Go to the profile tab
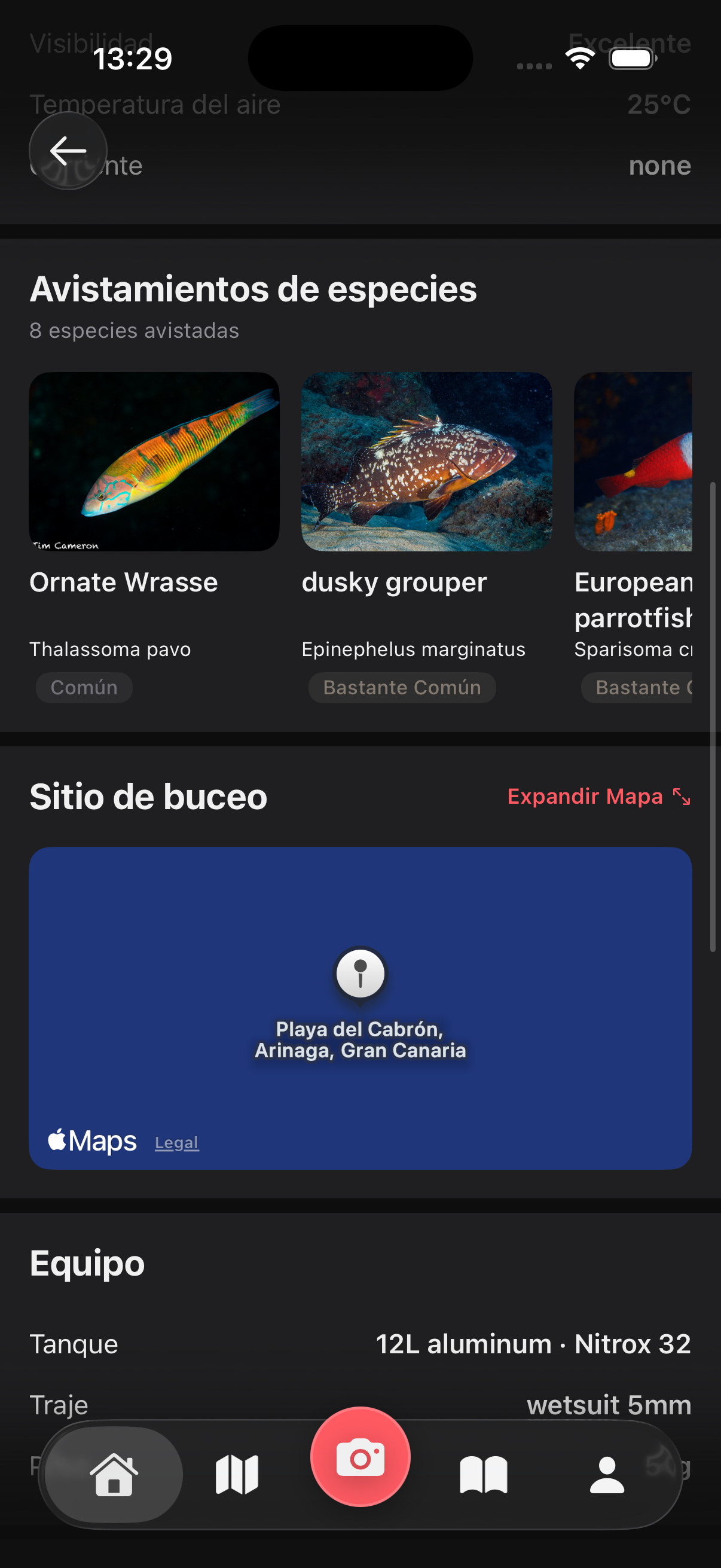 [607, 1474]
